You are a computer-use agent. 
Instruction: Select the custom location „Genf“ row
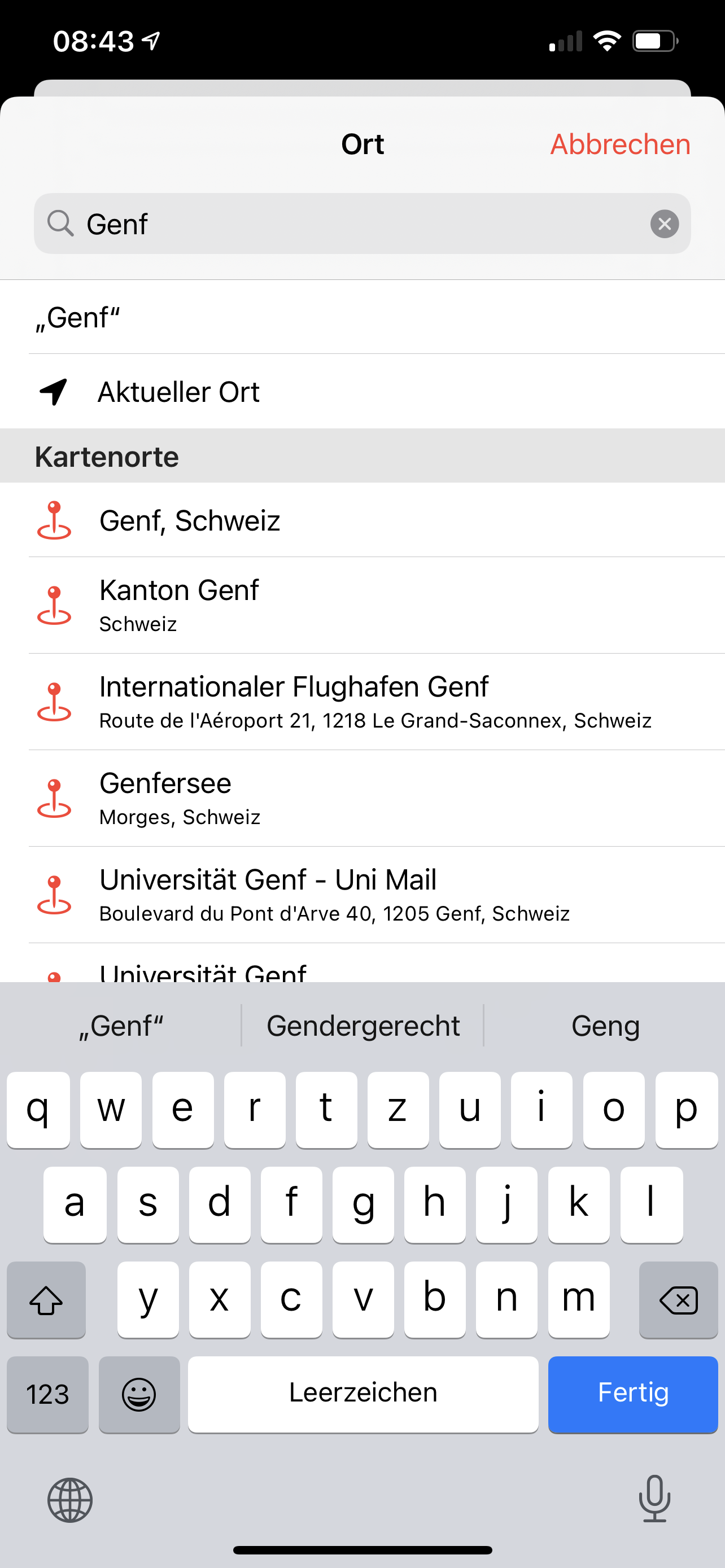362,318
